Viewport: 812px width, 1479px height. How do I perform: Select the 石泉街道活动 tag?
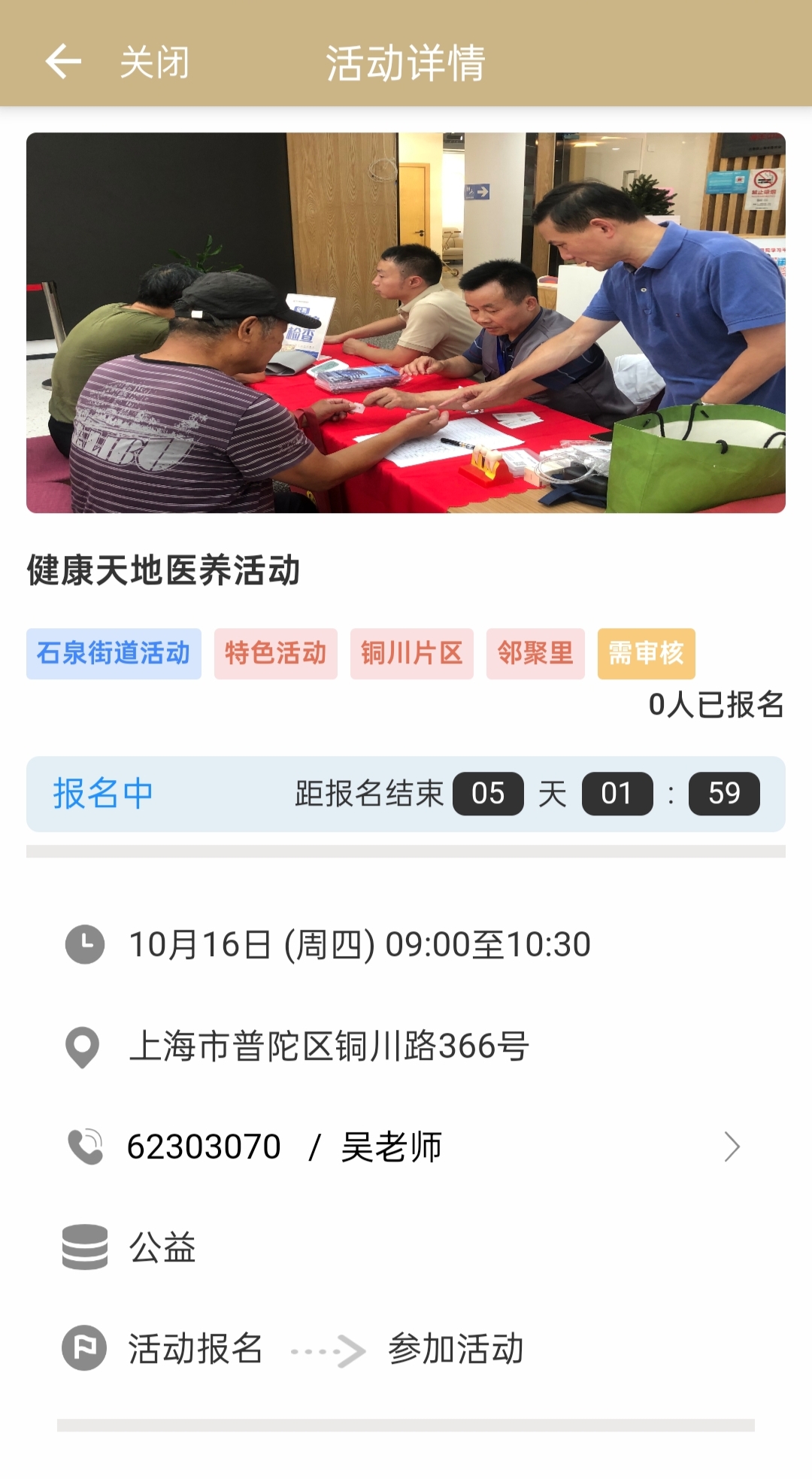[x=114, y=653]
